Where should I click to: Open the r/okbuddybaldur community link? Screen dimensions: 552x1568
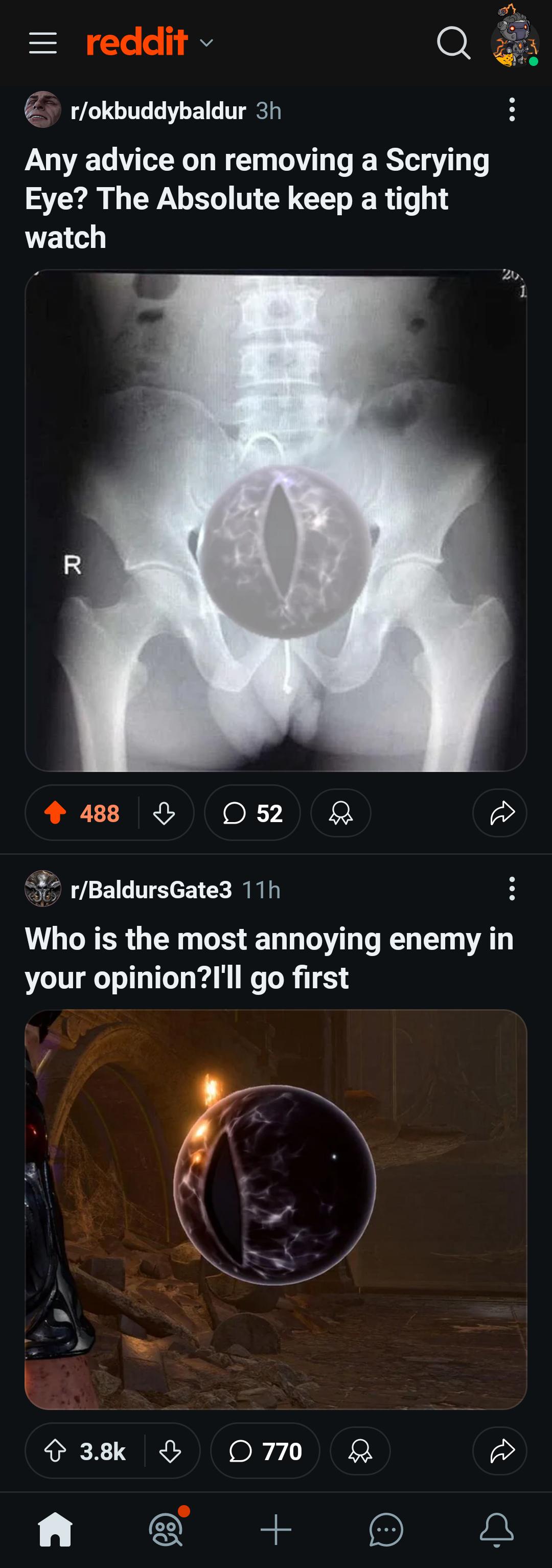tap(157, 111)
